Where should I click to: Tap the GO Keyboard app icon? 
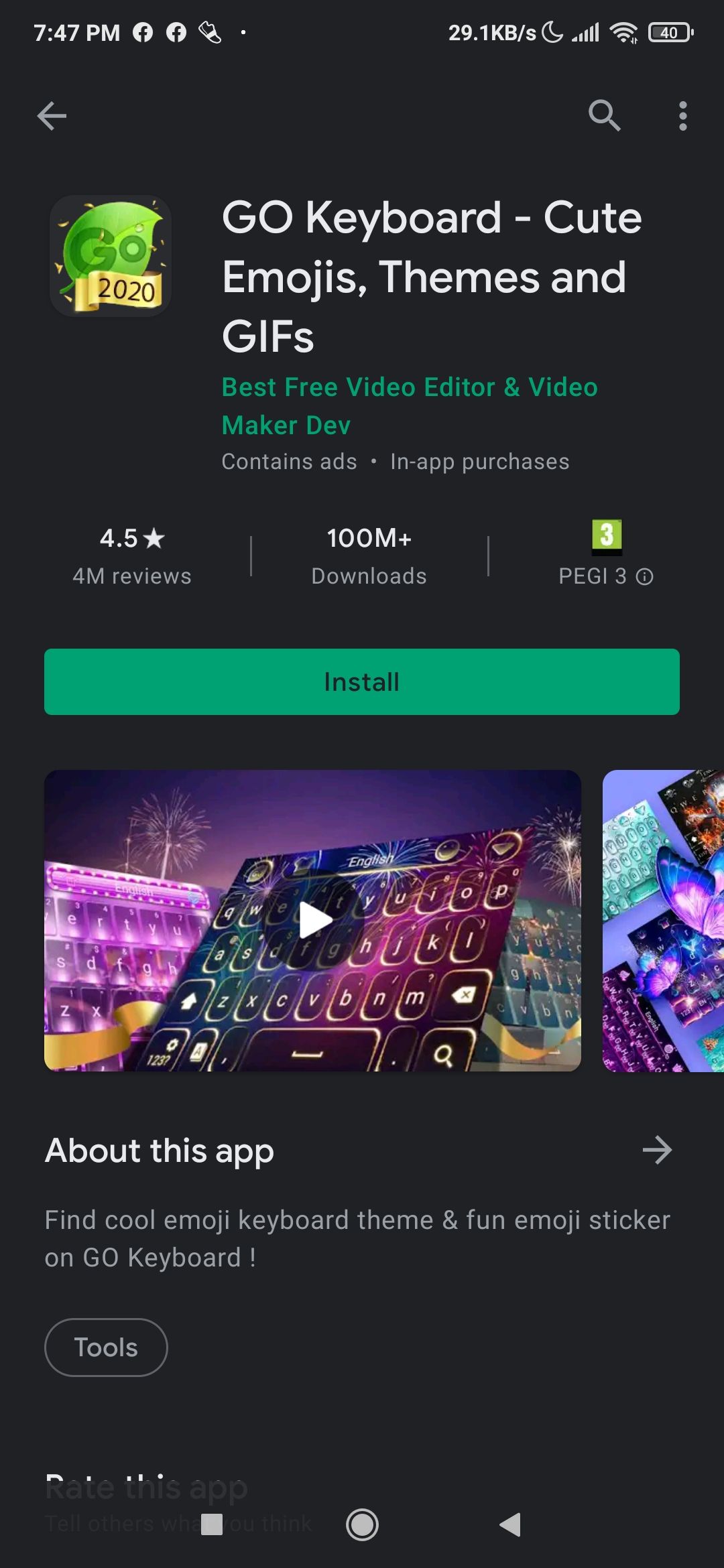(111, 257)
